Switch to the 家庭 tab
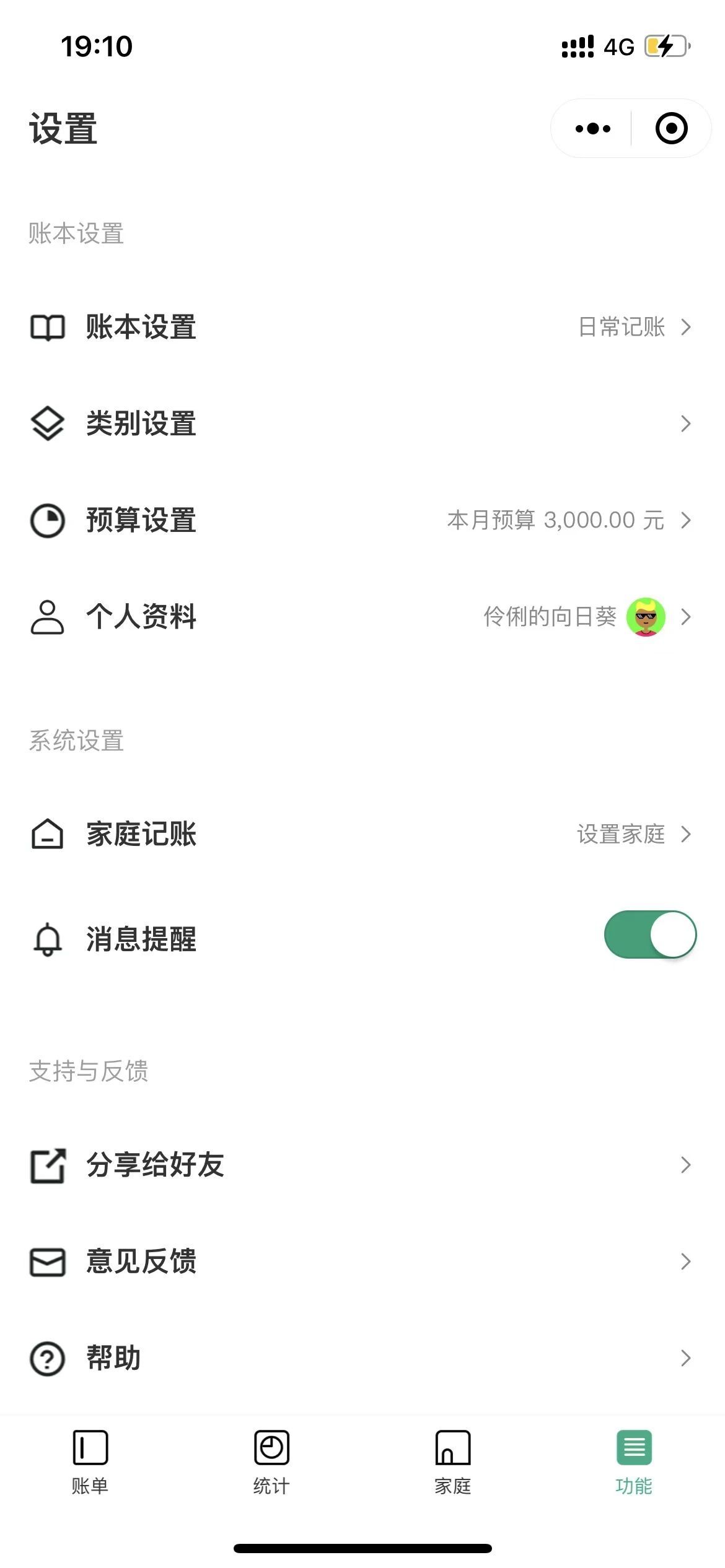 [453, 1461]
